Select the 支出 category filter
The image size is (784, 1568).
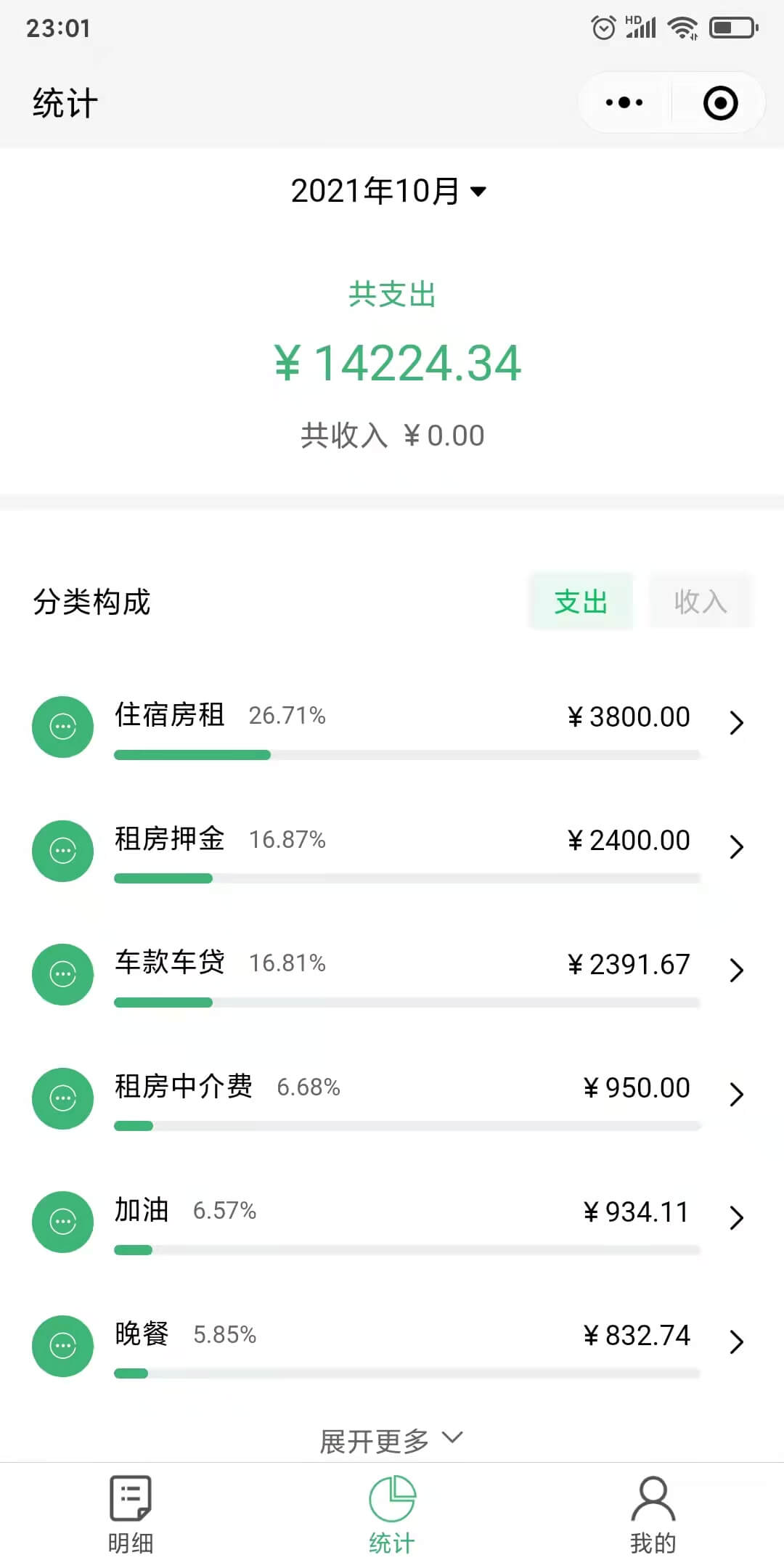(x=581, y=601)
